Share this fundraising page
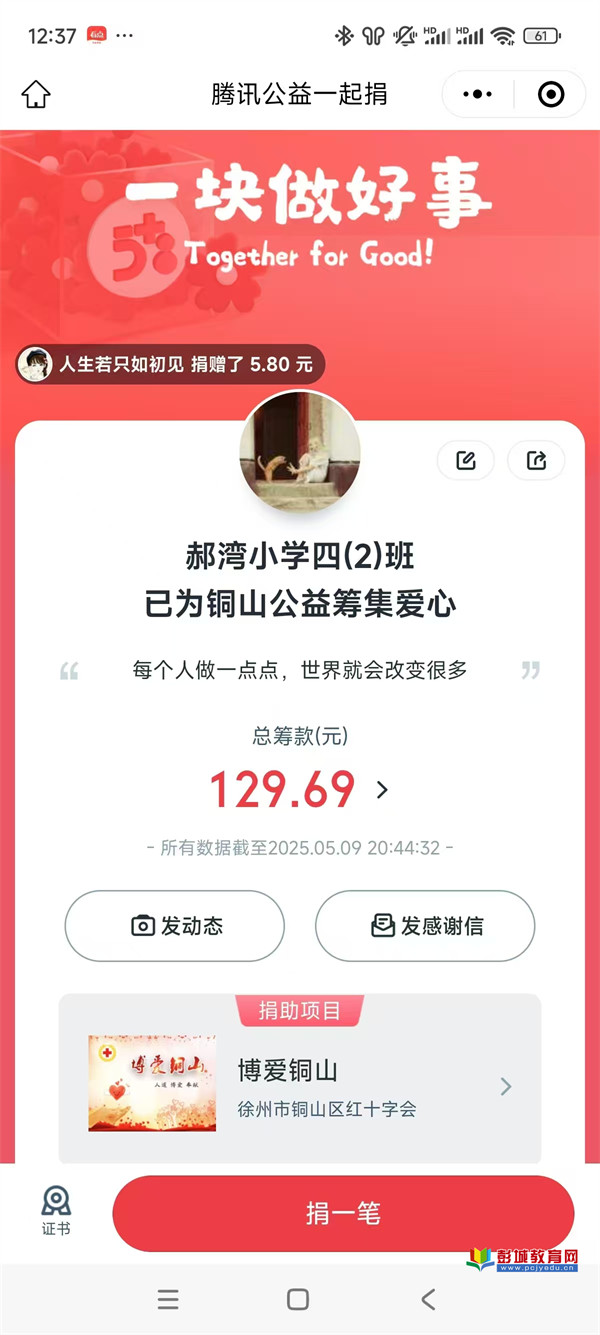Viewport: 600px width, 1335px height. click(x=536, y=460)
